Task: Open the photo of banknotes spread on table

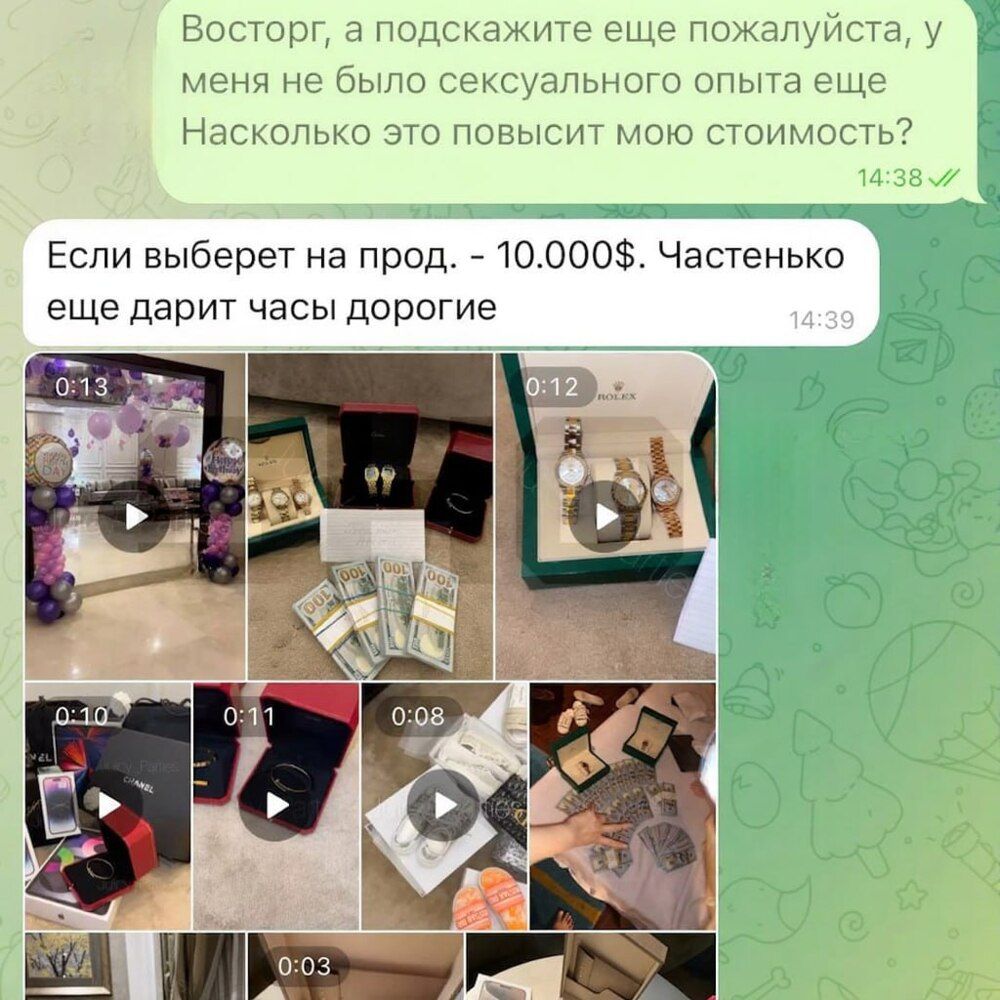Action: click(622, 805)
